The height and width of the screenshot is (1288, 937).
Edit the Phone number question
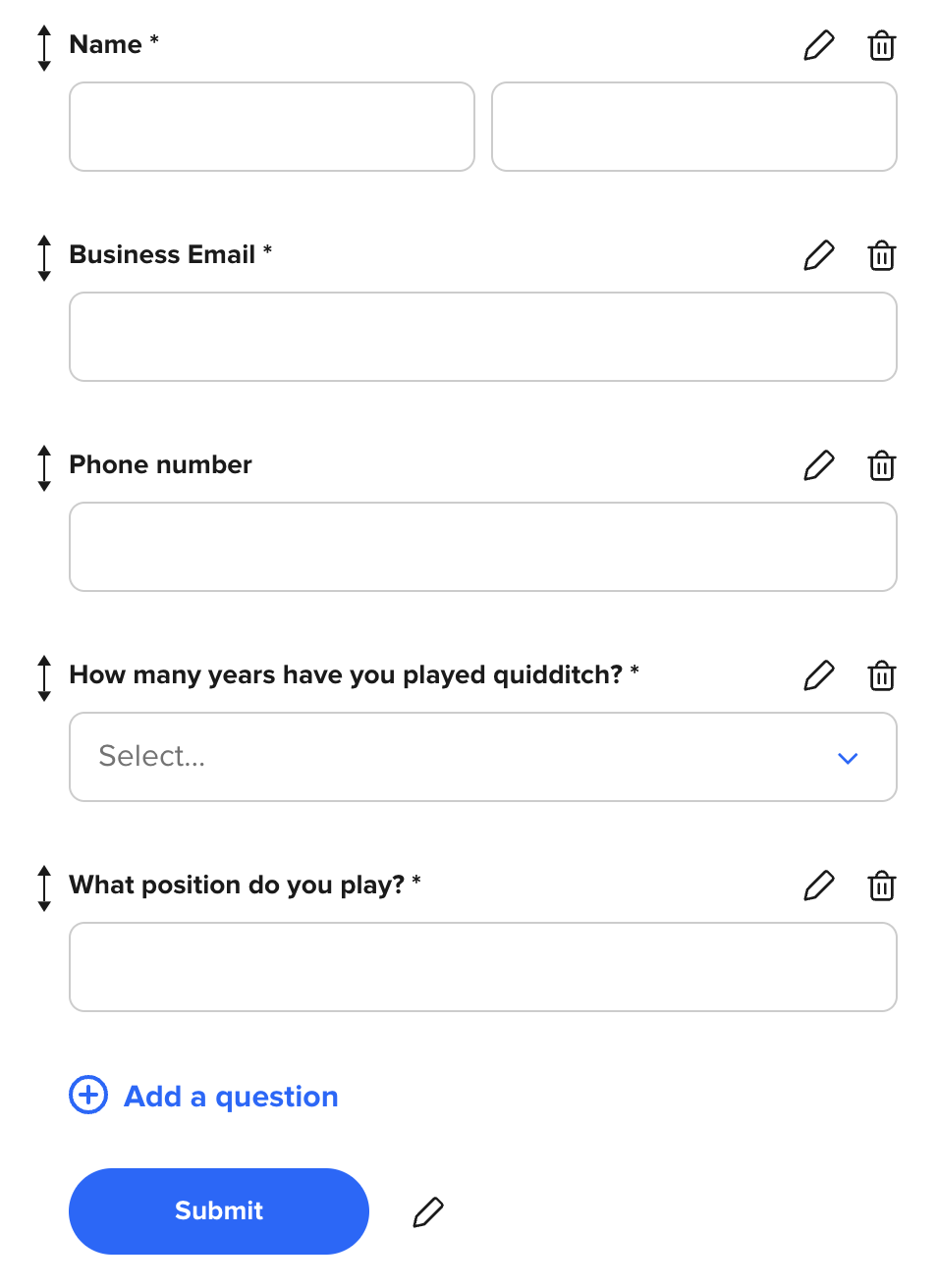pyautogui.click(x=819, y=465)
